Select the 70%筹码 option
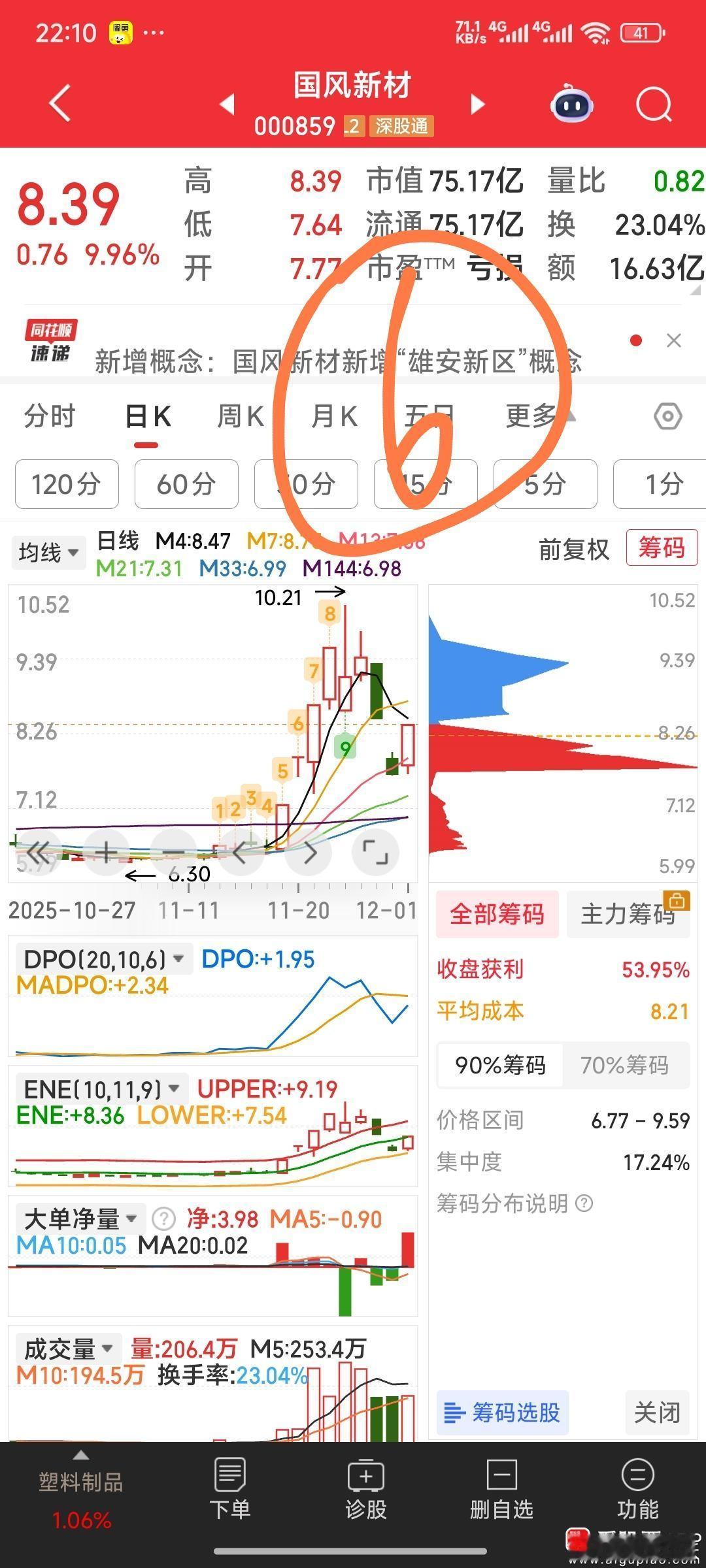 tap(624, 1066)
